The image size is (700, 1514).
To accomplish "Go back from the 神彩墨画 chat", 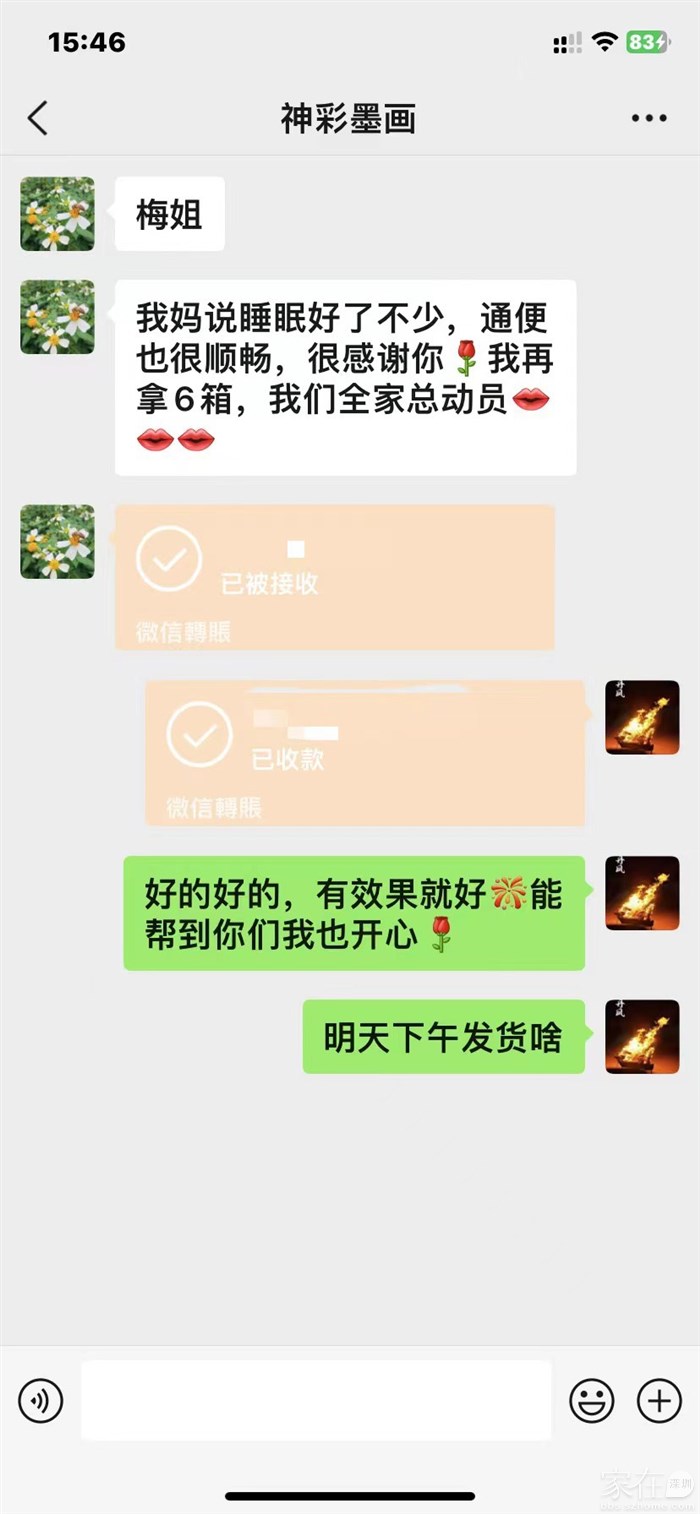I will pos(38,119).
